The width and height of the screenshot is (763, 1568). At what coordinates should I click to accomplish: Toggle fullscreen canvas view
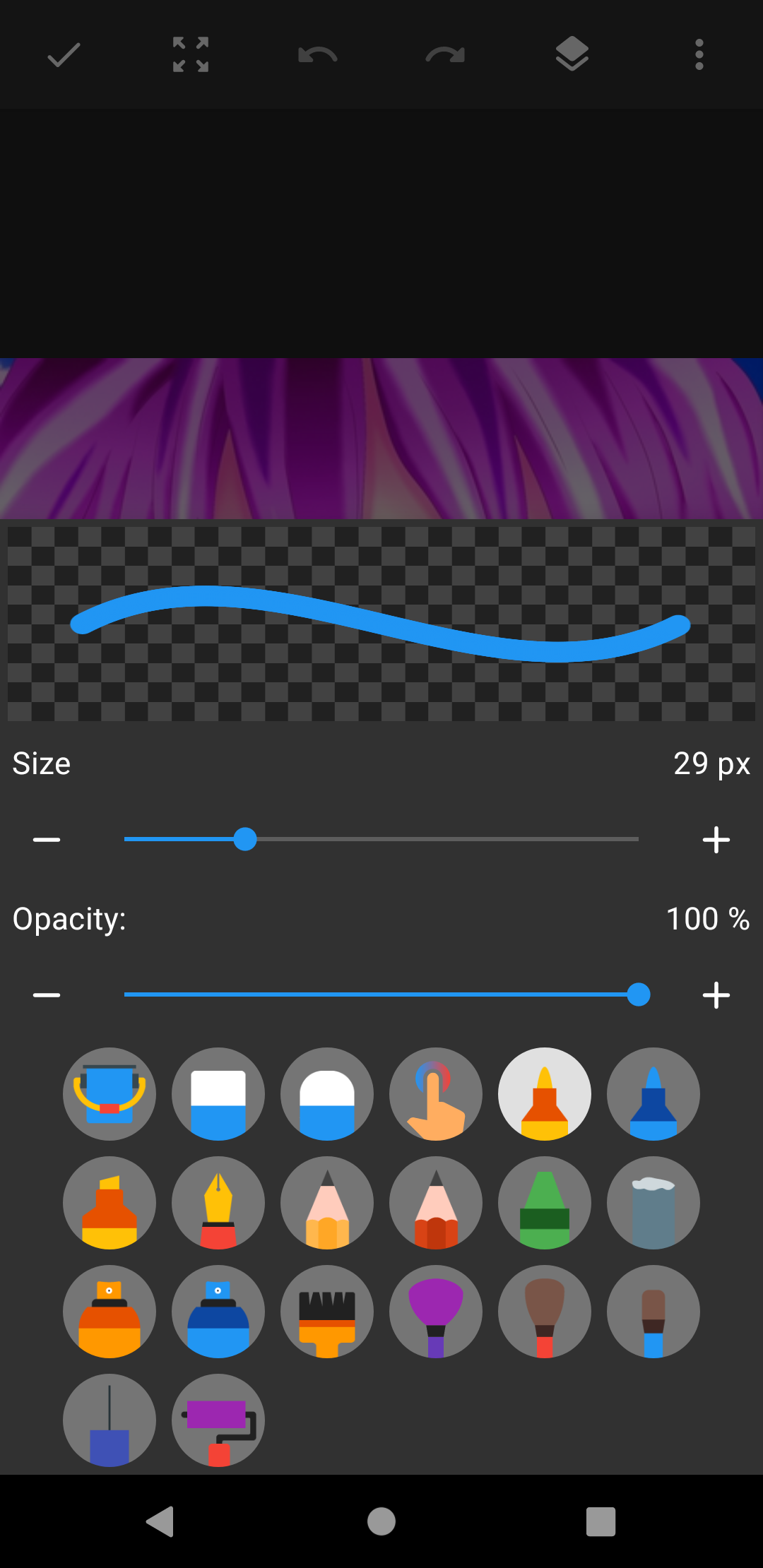click(191, 54)
